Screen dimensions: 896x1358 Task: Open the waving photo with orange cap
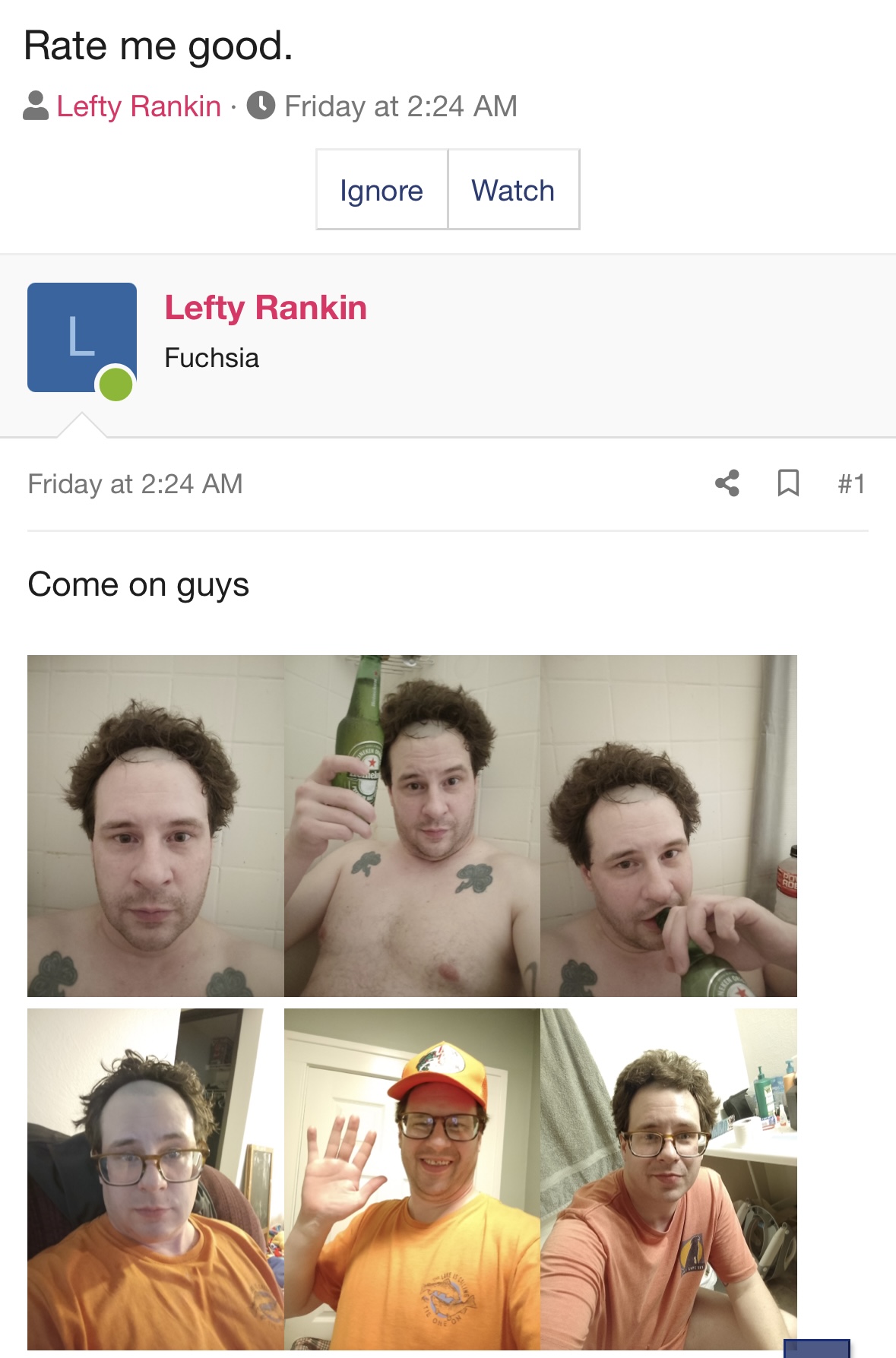point(412,1179)
